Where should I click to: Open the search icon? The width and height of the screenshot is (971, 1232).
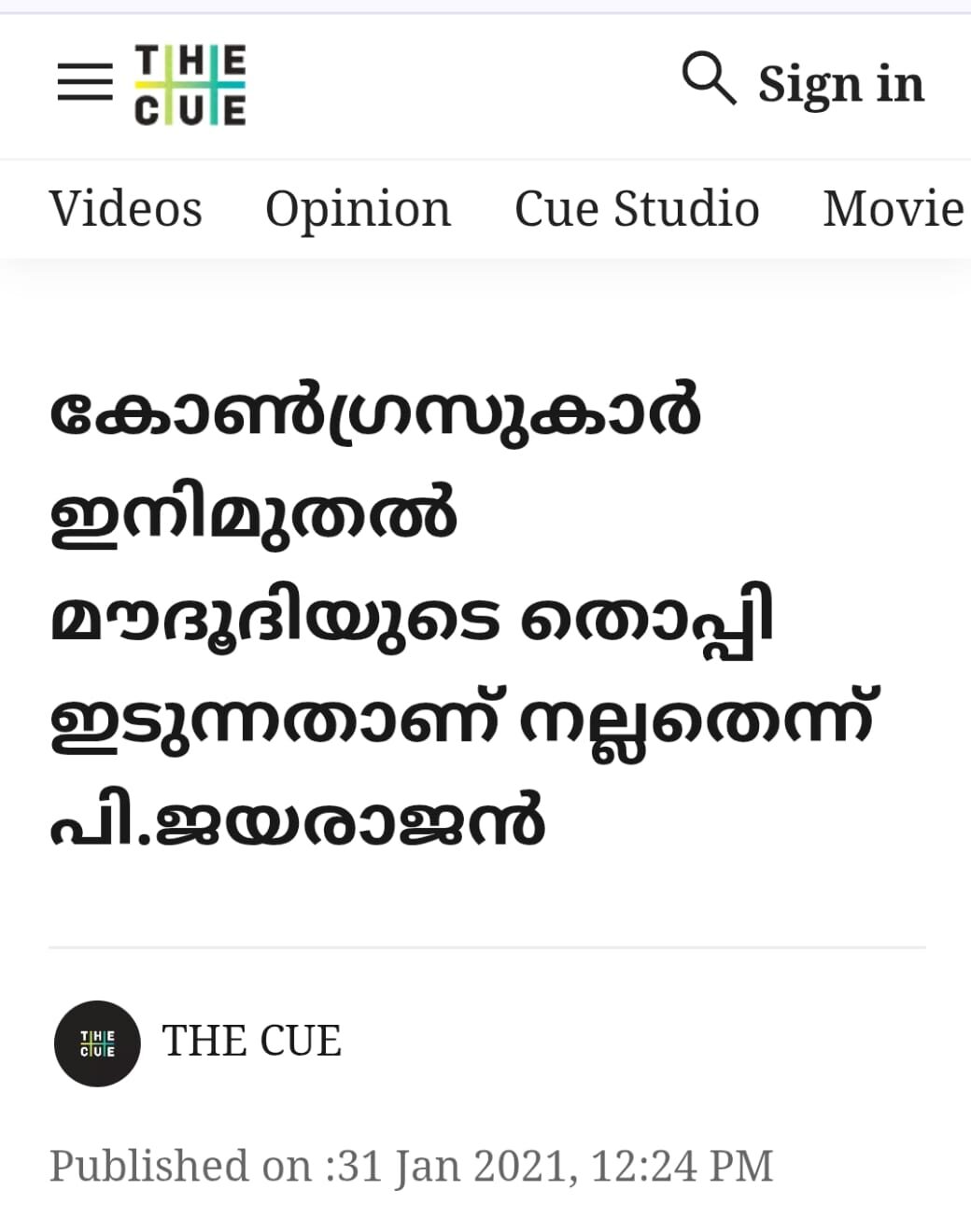709,78
